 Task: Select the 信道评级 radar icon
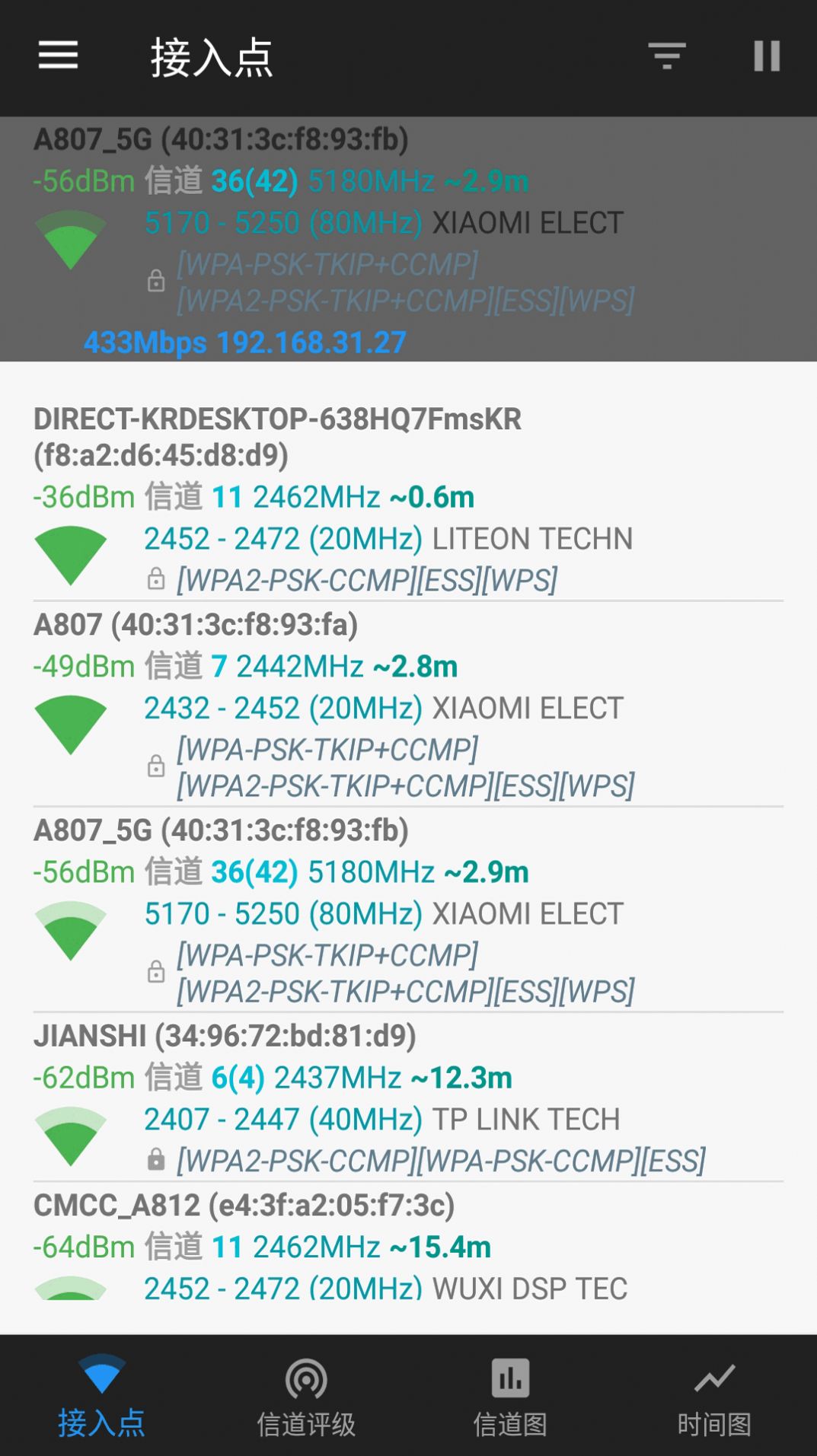pos(306,1394)
